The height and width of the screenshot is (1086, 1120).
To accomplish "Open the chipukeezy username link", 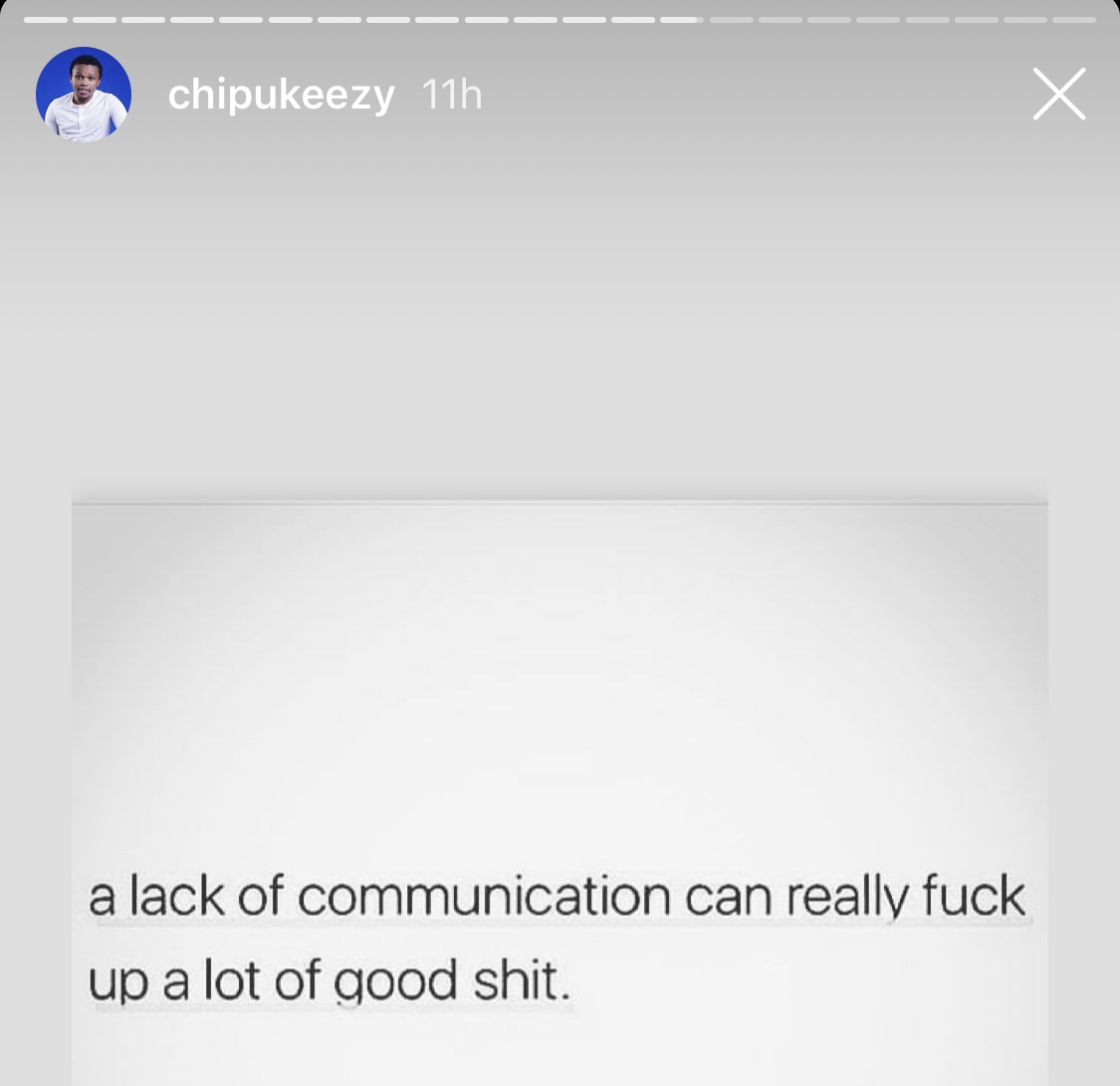I will [x=281, y=96].
